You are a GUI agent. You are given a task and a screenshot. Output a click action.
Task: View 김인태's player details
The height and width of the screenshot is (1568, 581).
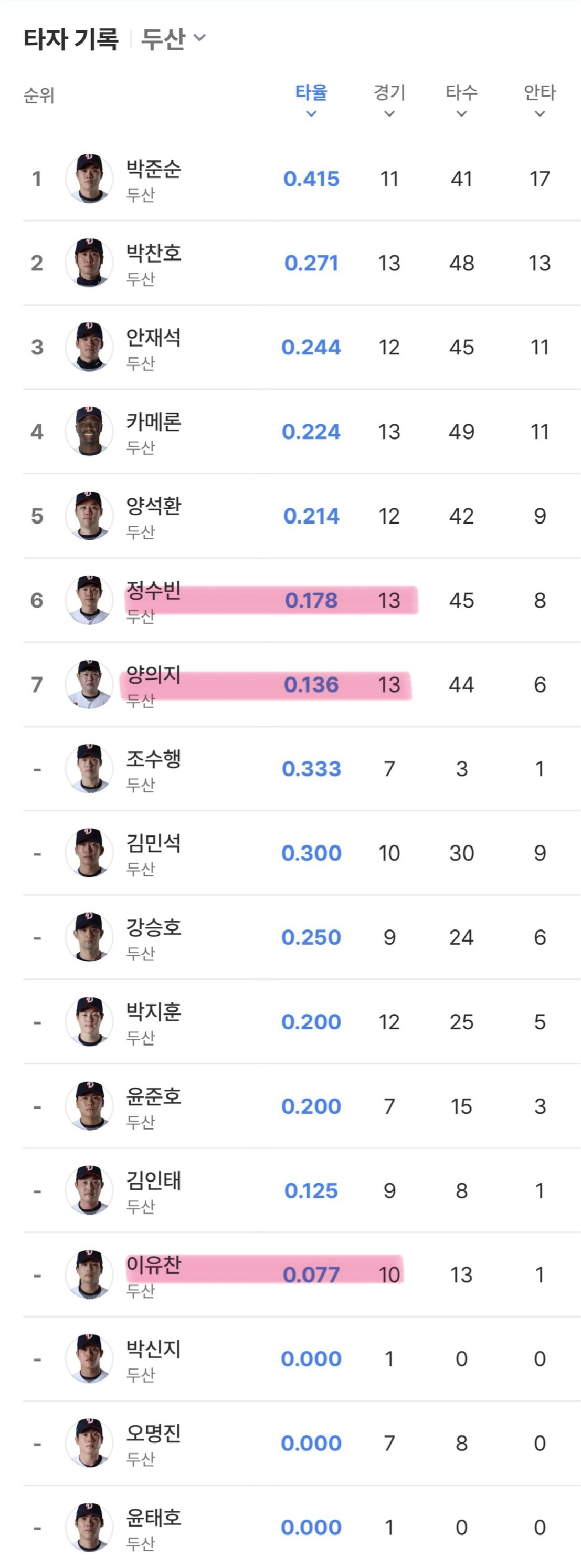(302, 1190)
